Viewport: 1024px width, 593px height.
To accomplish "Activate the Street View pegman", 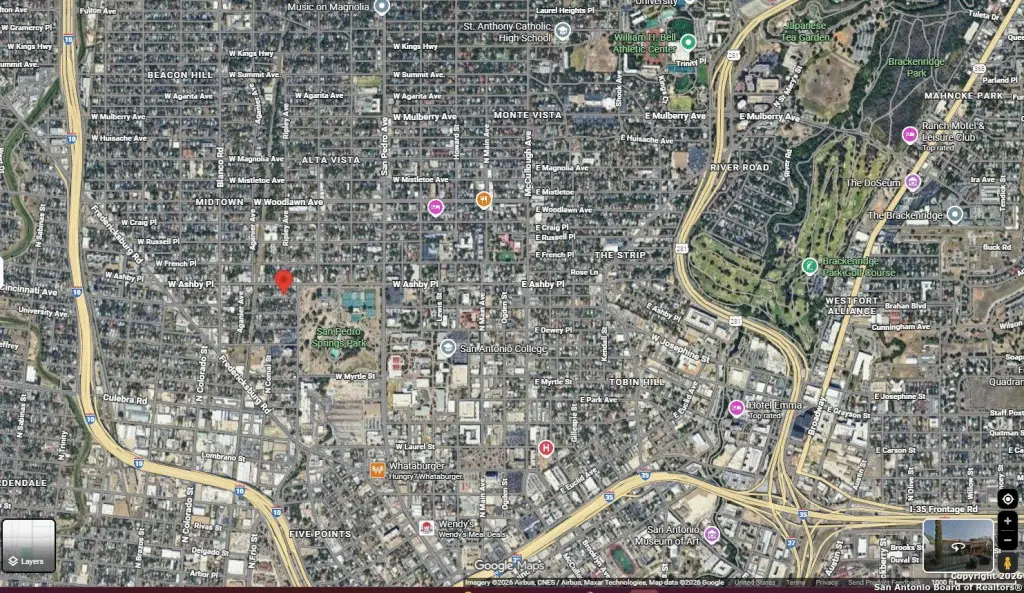I will pyautogui.click(x=1008, y=563).
